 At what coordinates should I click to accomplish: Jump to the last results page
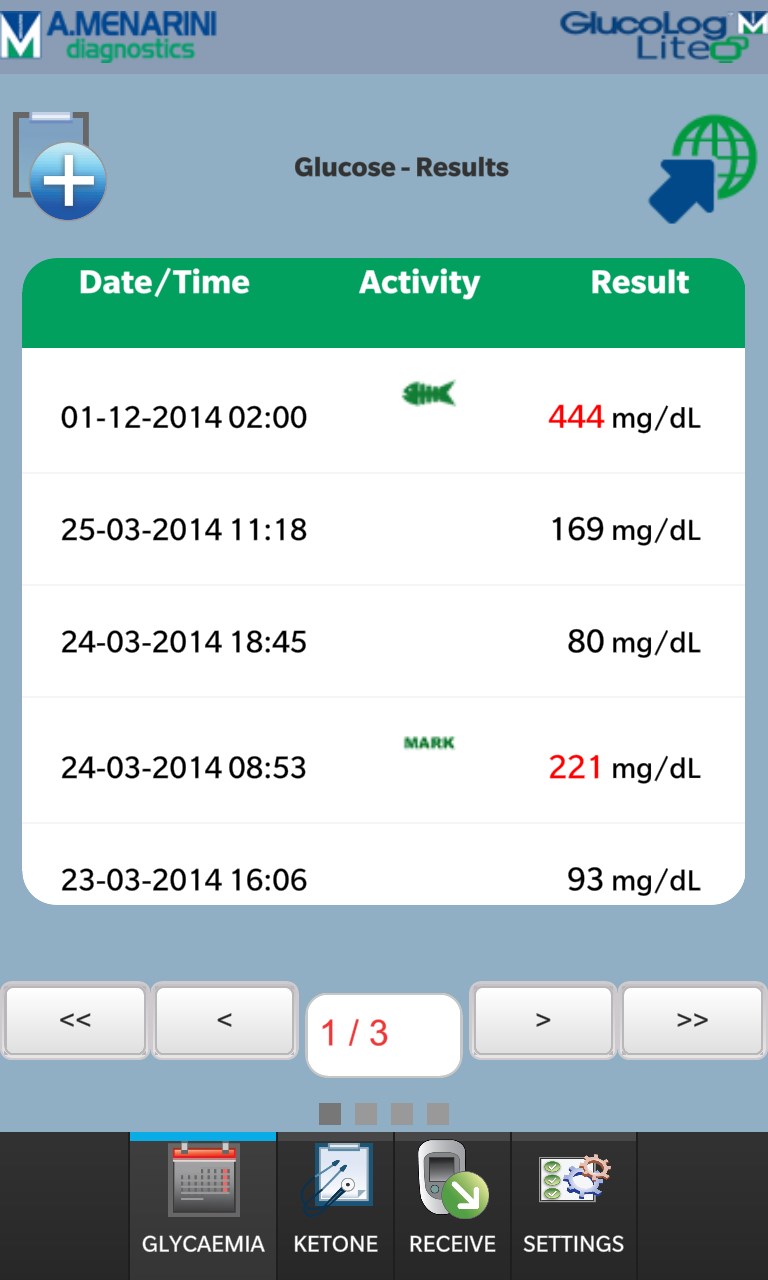692,1020
